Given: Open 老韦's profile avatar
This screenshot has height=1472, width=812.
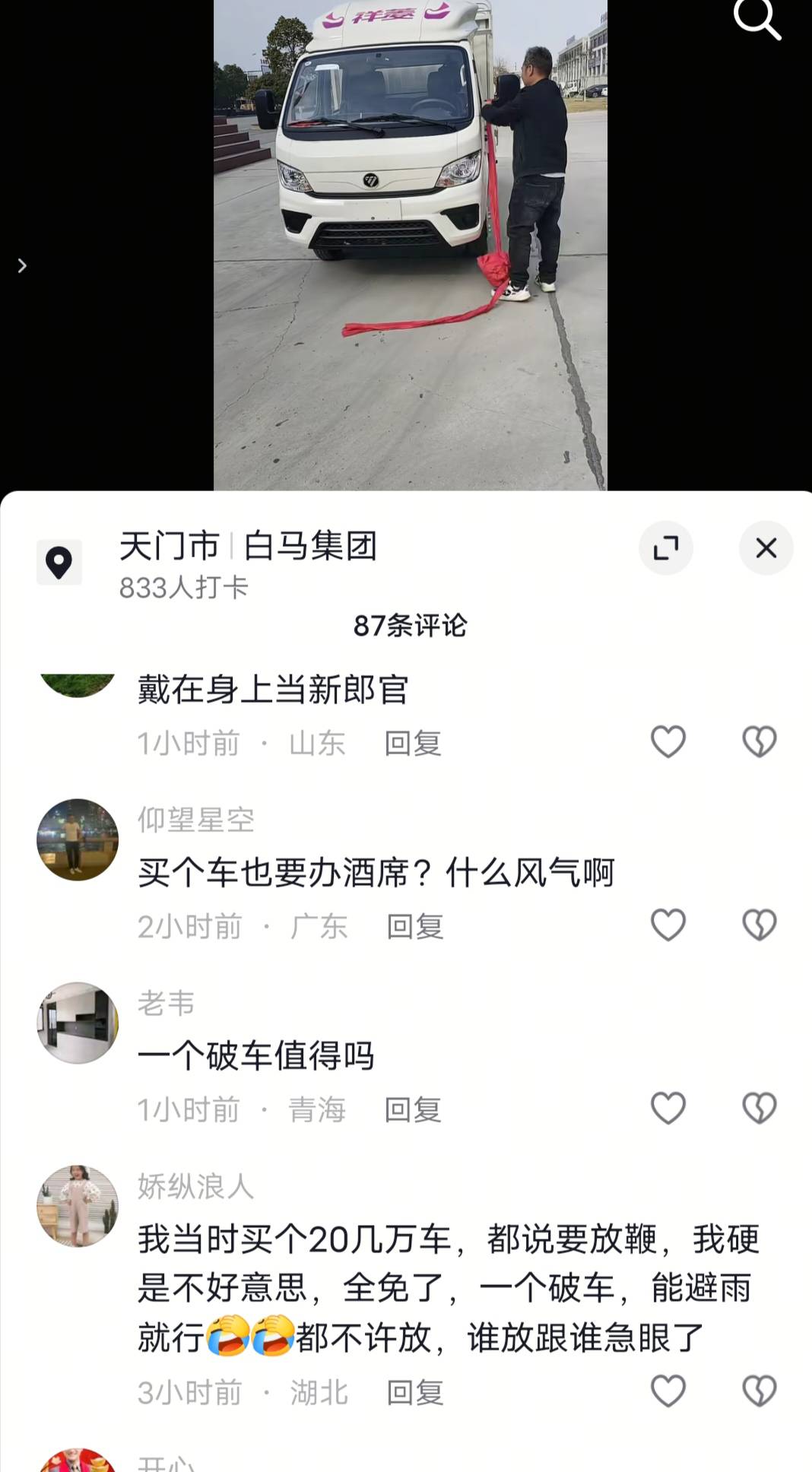Looking at the screenshot, I should pos(78,1023).
